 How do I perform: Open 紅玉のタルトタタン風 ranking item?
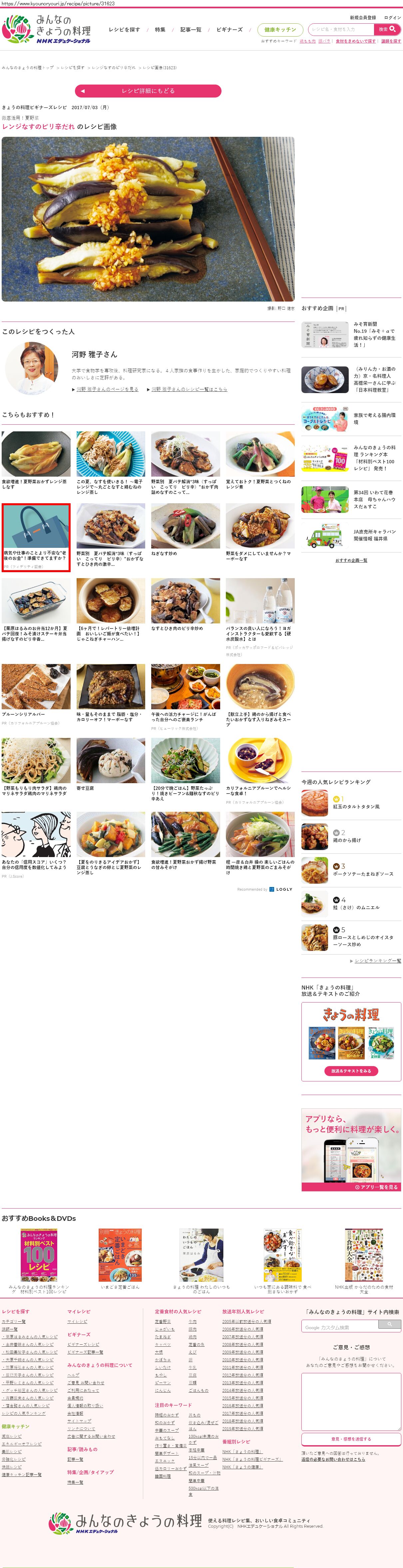(x=356, y=806)
